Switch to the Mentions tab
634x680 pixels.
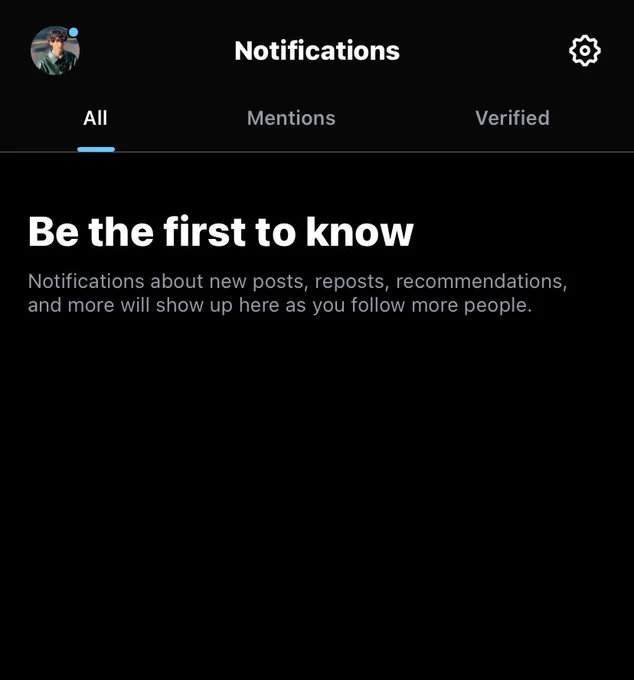click(291, 118)
